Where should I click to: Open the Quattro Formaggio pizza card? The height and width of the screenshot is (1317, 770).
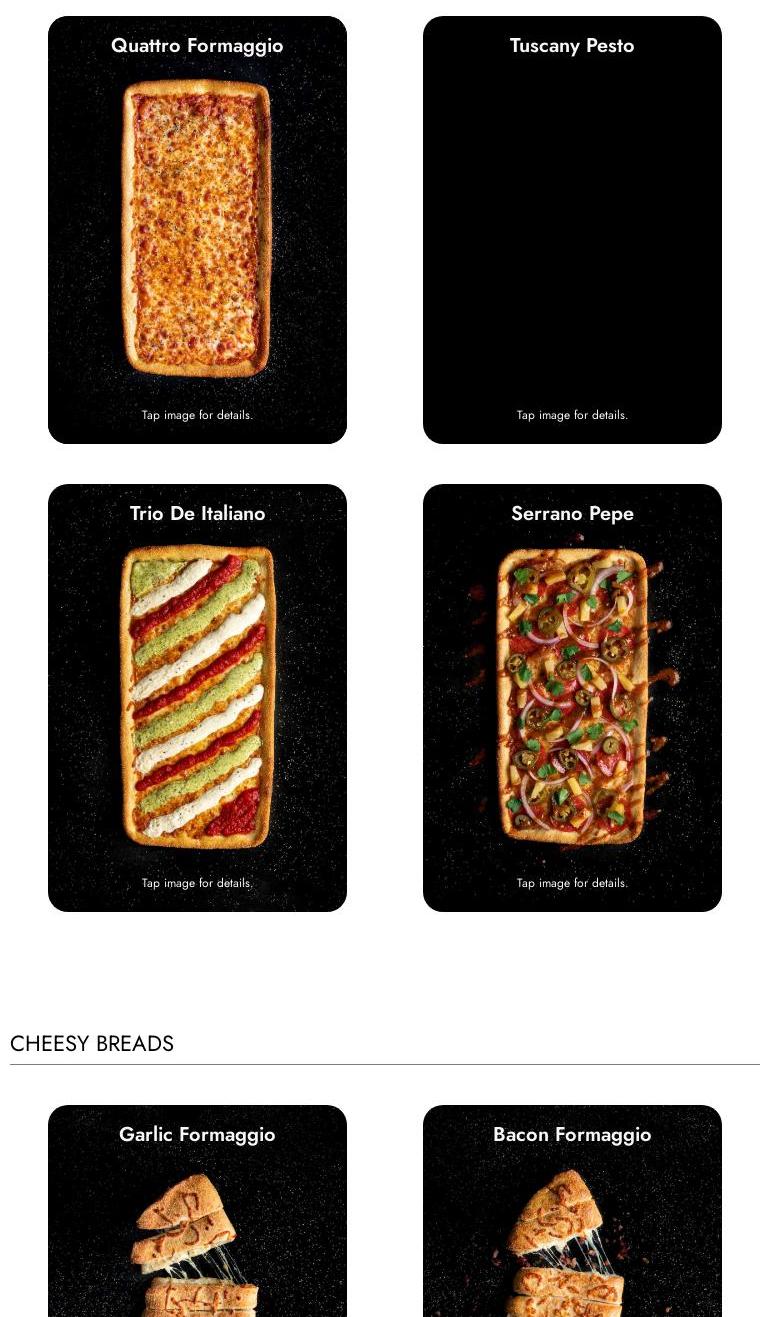197,230
